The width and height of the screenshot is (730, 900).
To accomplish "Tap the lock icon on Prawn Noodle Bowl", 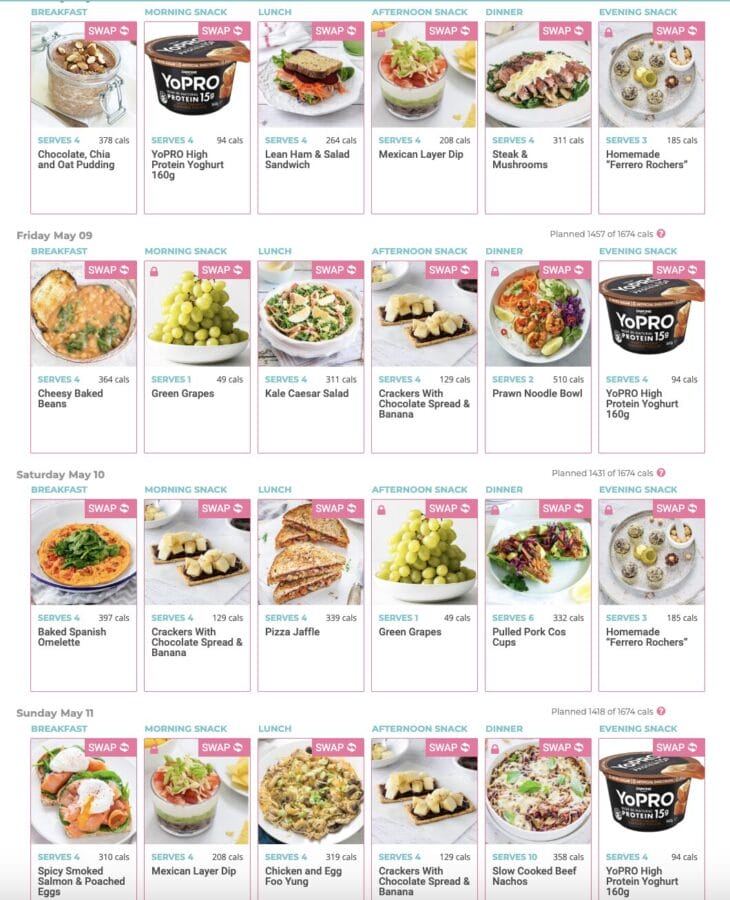I will click(494, 271).
